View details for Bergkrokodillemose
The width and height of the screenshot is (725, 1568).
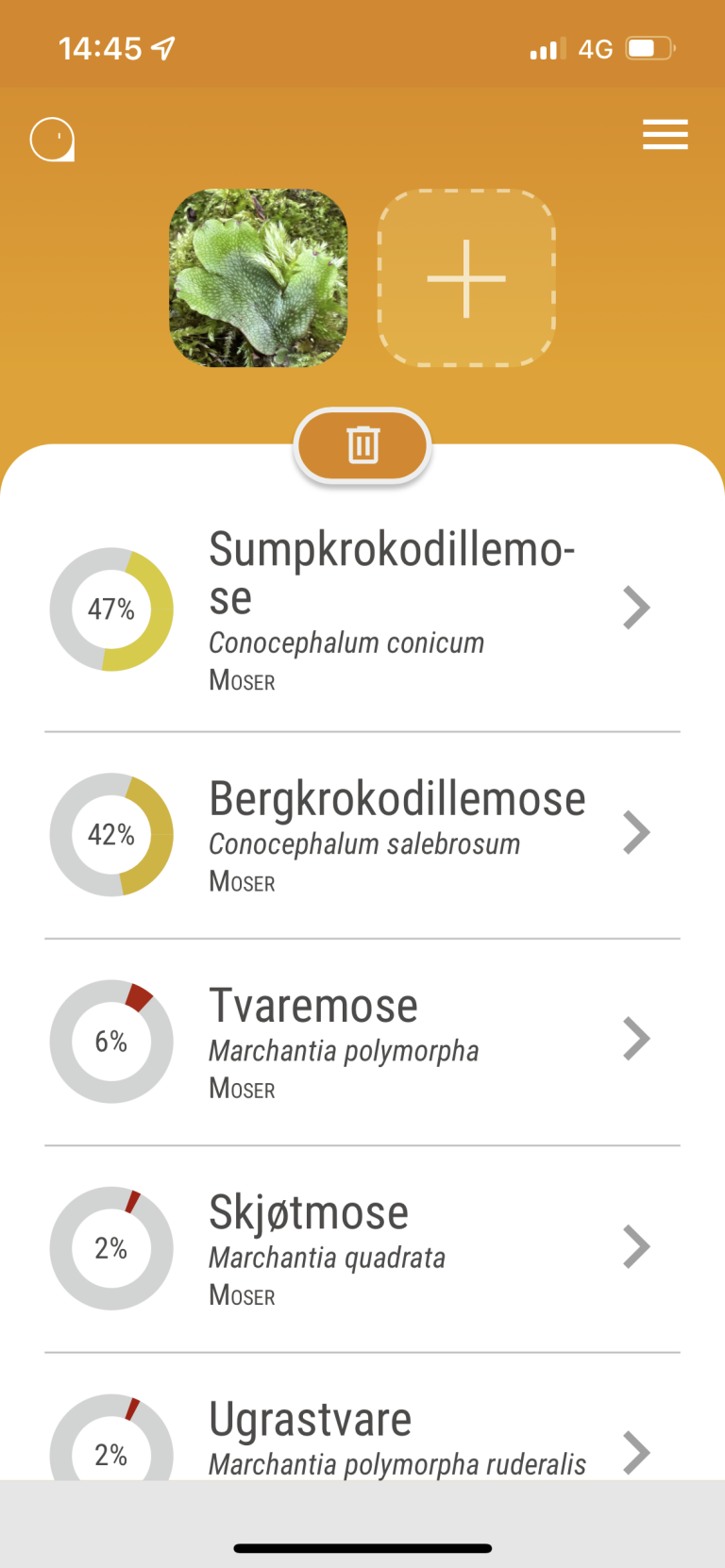[362, 835]
